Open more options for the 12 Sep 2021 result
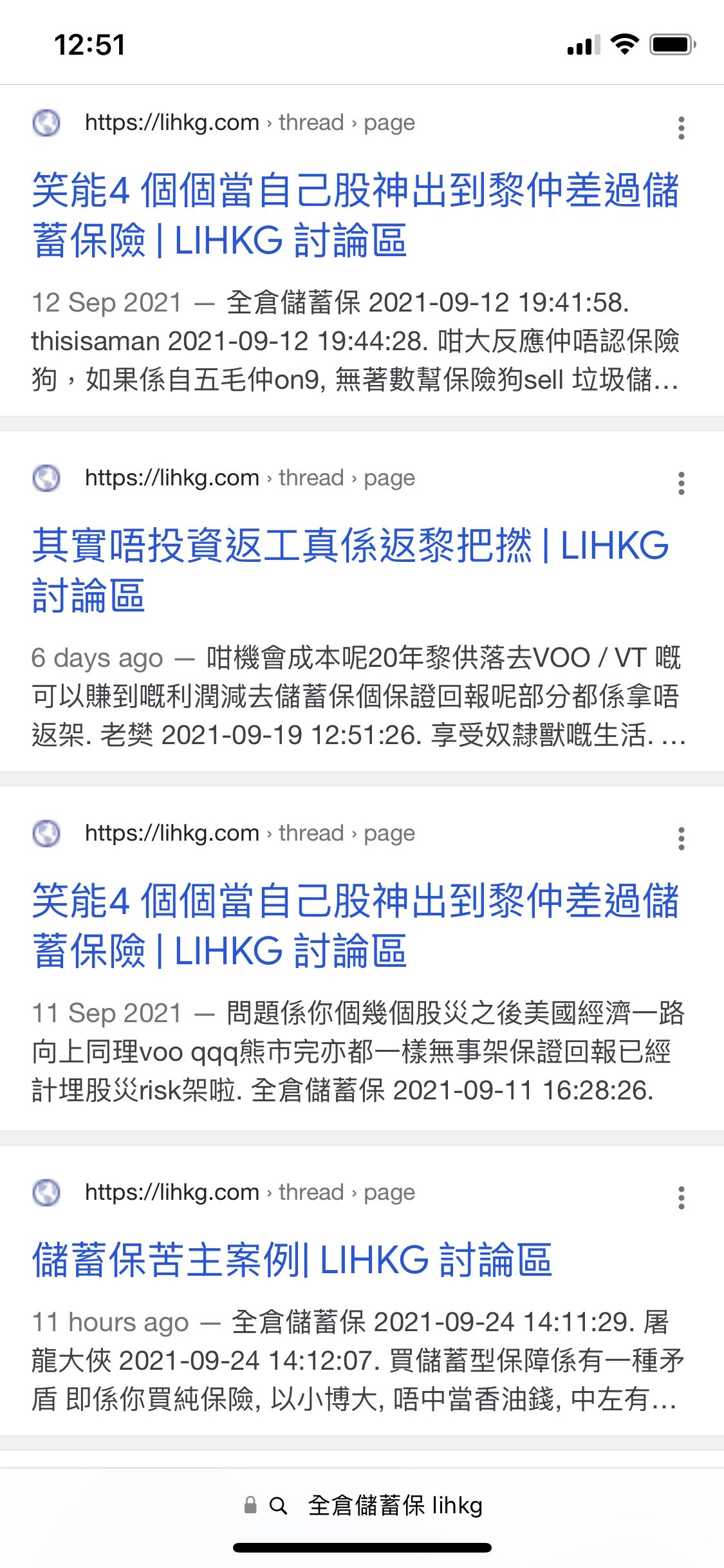 682,127
